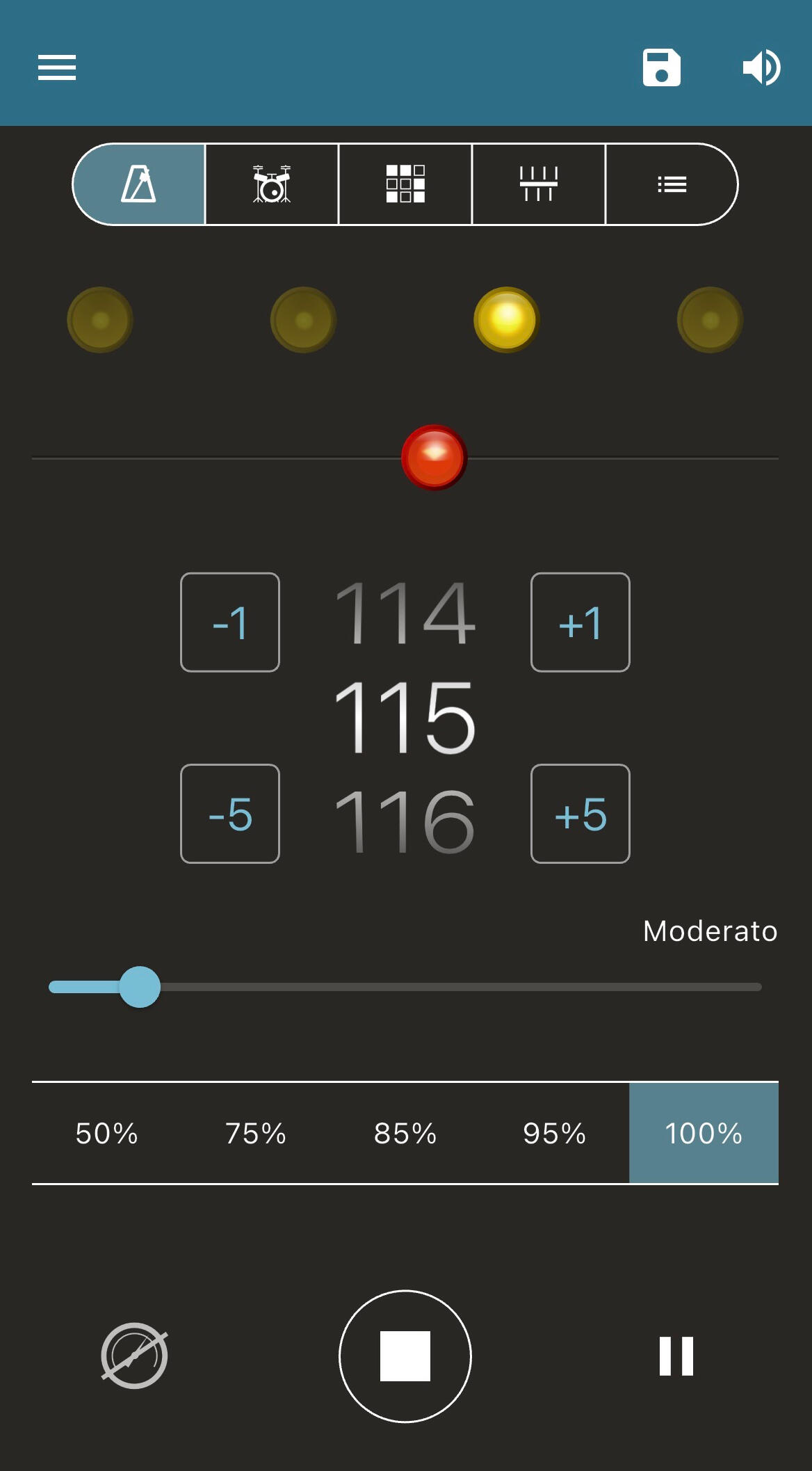Open the mixer sliders tab
Screen dimensions: 812x1471
539,184
